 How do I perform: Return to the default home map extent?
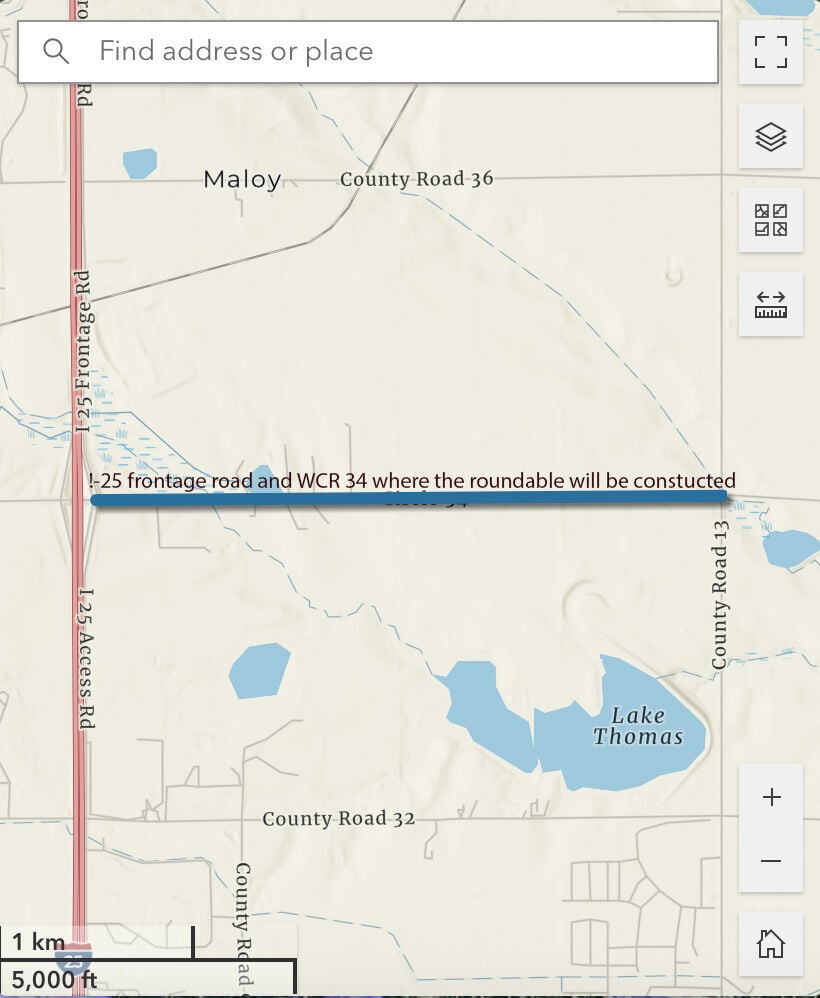point(770,944)
